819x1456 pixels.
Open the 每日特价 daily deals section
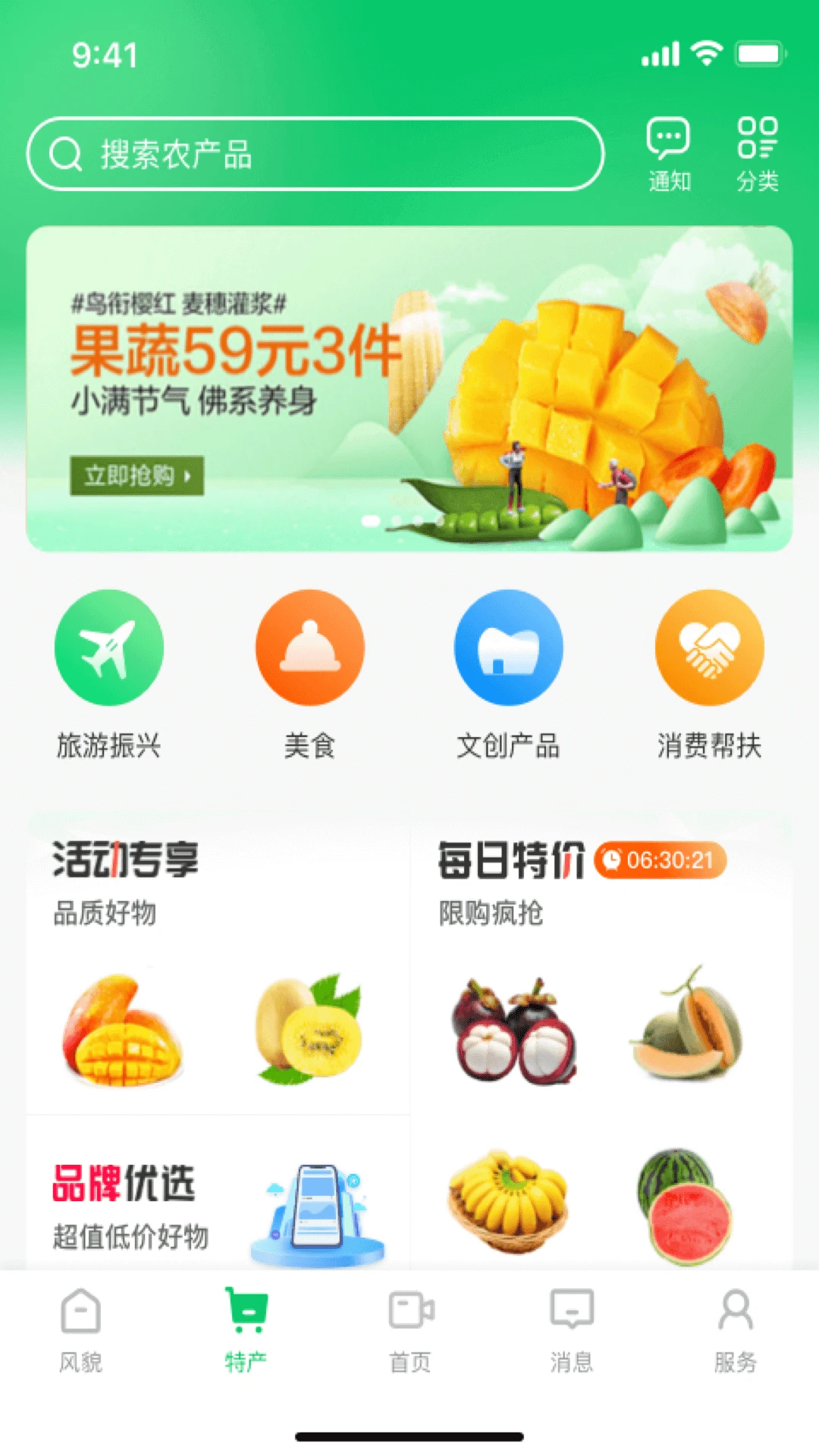point(510,862)
